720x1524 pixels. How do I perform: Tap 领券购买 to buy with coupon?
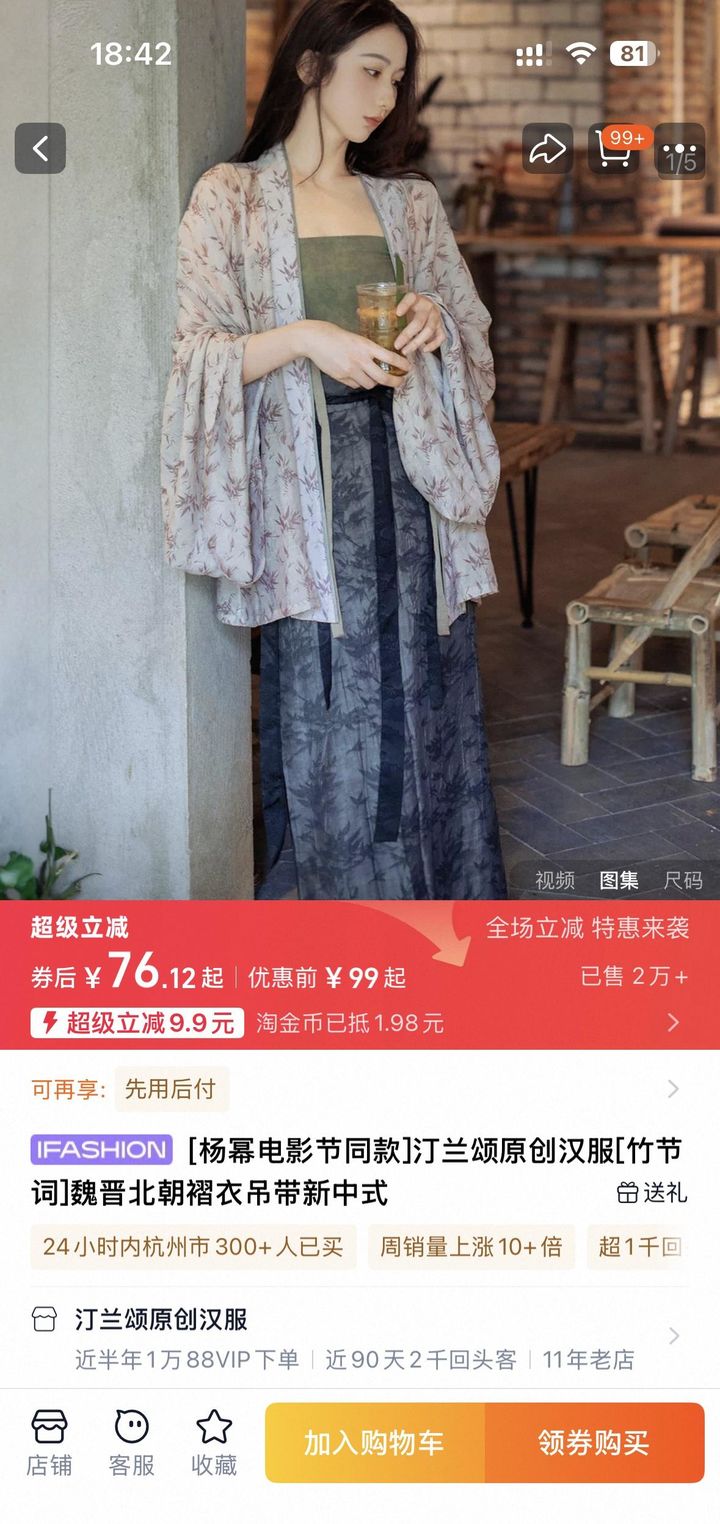coord(594,1443)
